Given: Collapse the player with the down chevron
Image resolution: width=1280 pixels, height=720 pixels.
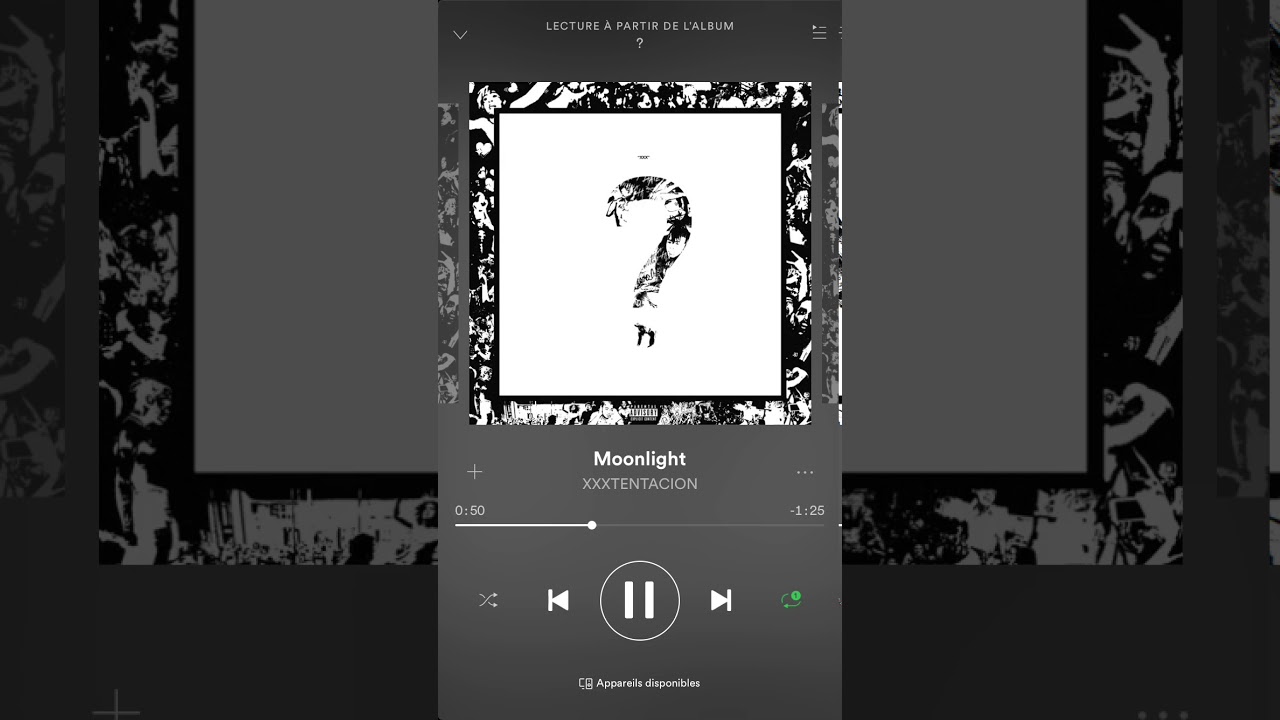Looking at the screenshot, I should click(x=460, y=35).
